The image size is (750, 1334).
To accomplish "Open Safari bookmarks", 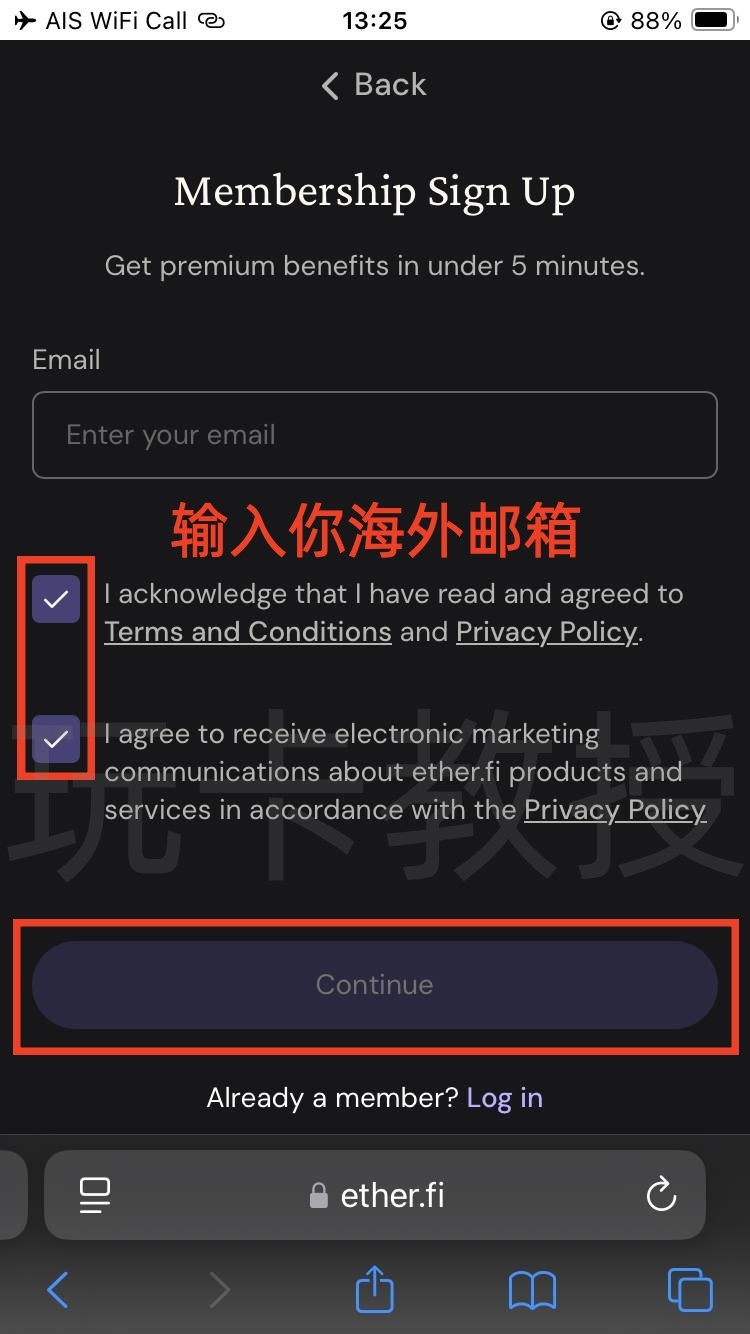I will [x=532, y=1290].
